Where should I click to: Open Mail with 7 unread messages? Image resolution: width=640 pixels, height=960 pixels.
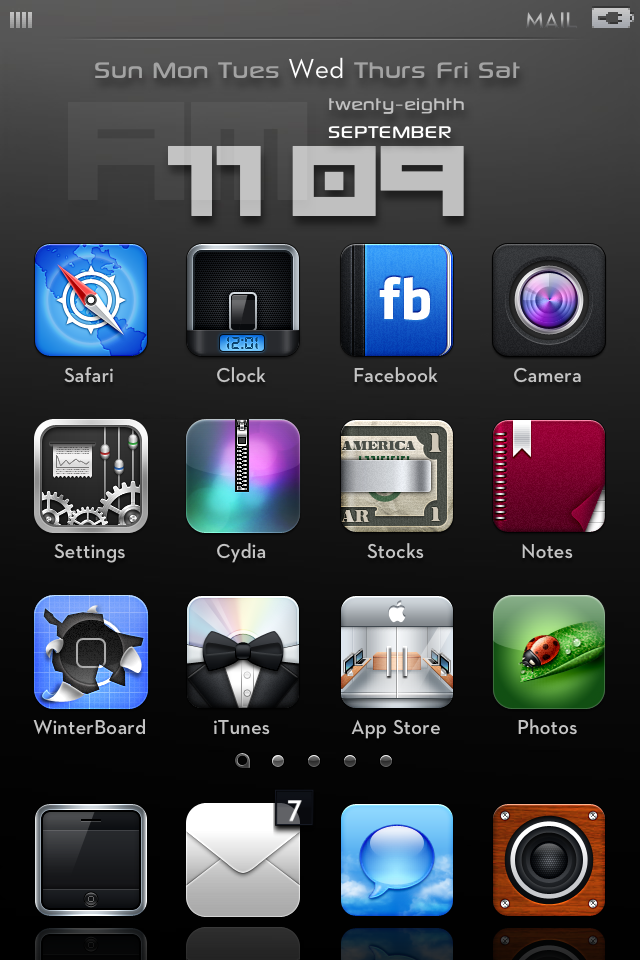pyautogui.click(x=242, y=860)
